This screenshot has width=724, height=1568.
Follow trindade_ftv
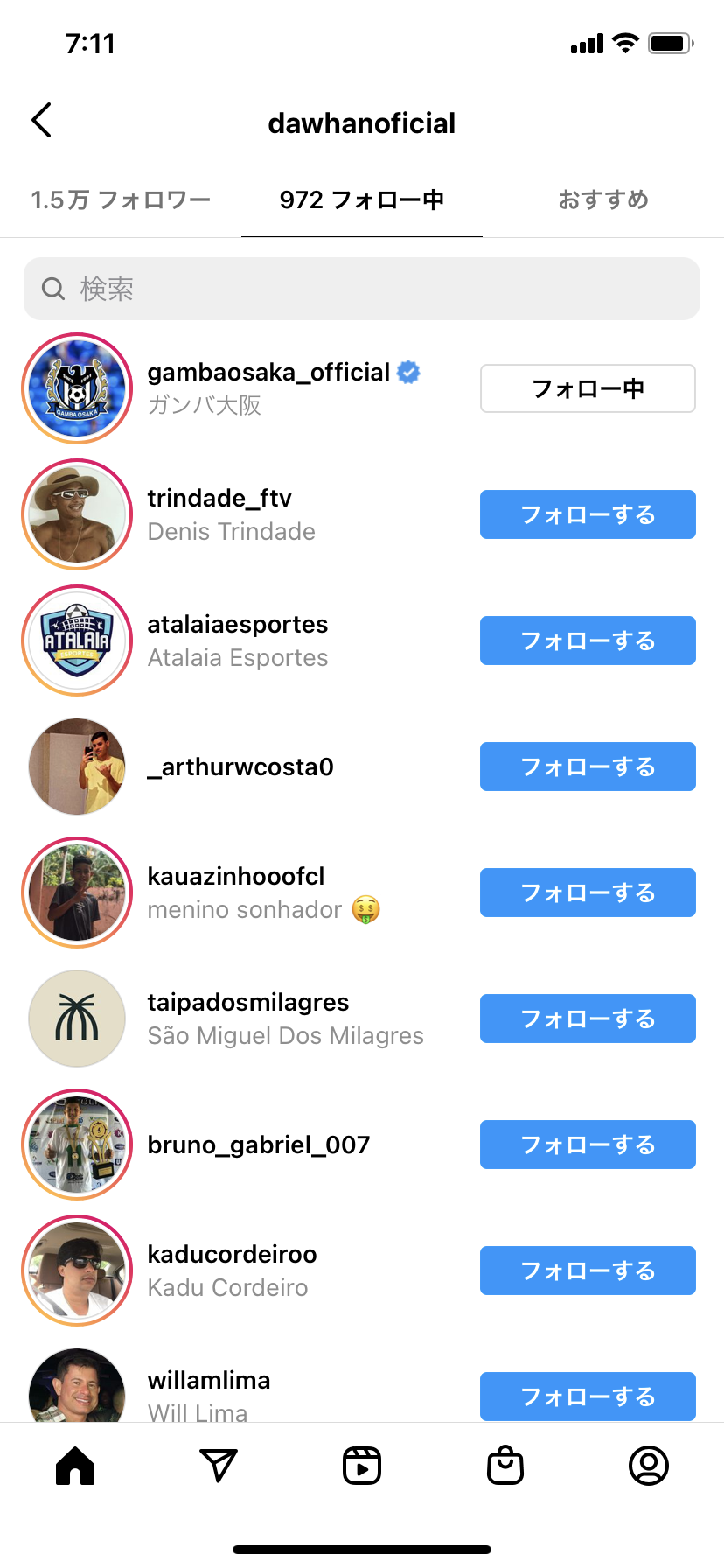click(x=588, y=514)
